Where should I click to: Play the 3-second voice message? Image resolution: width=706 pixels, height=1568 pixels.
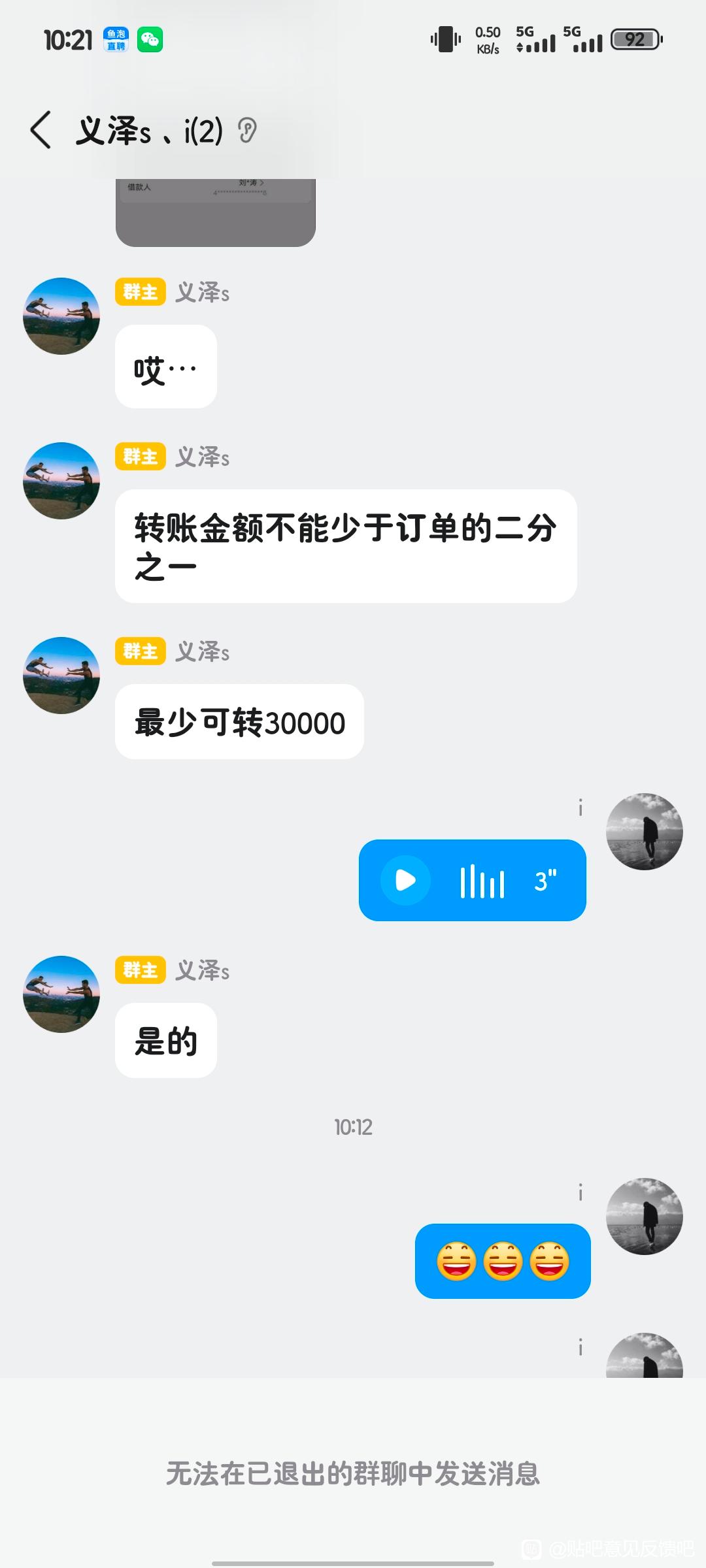tap(406, 880)
